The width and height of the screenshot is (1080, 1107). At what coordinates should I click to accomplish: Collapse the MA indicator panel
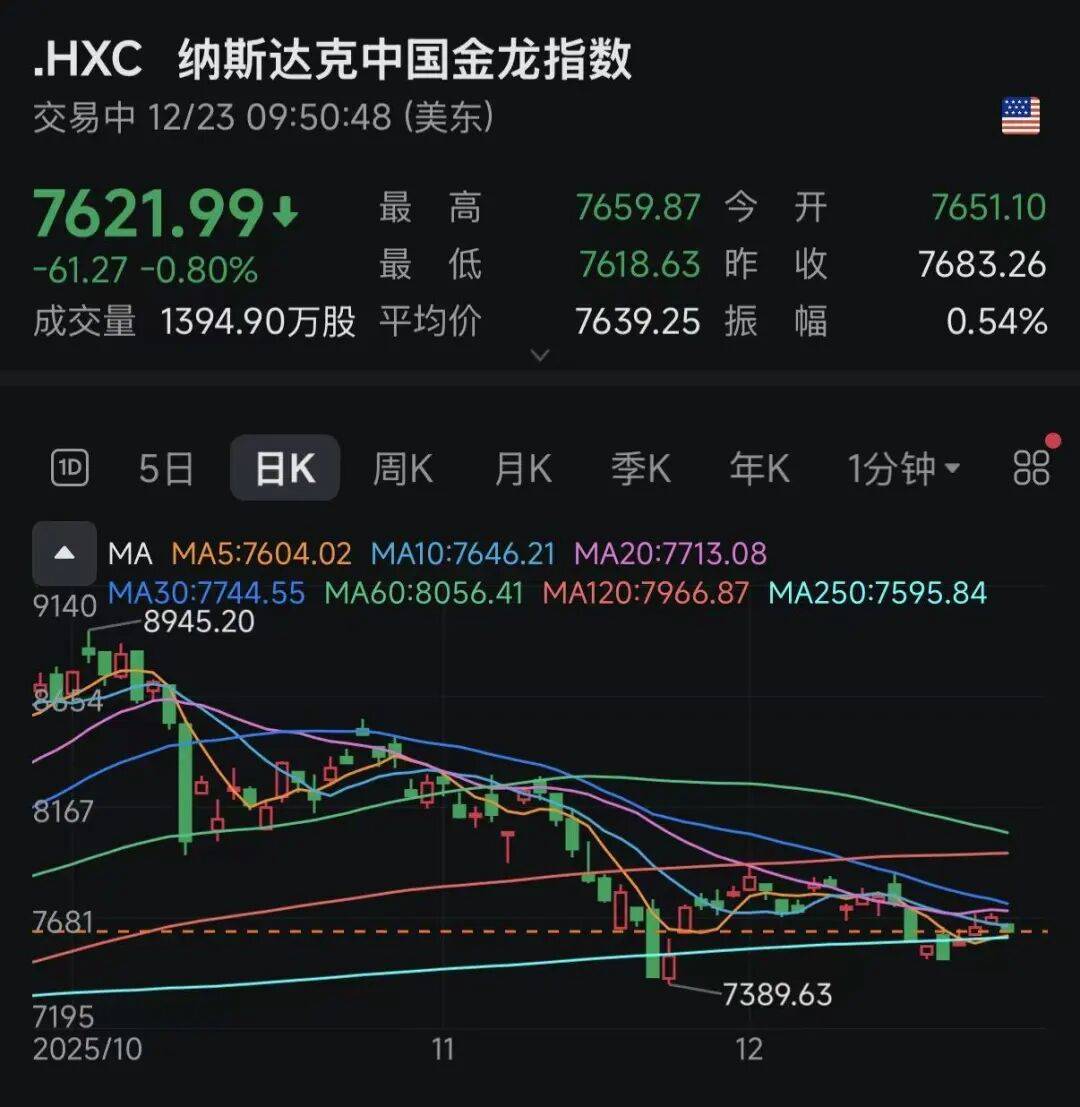(x=65, y=553)
